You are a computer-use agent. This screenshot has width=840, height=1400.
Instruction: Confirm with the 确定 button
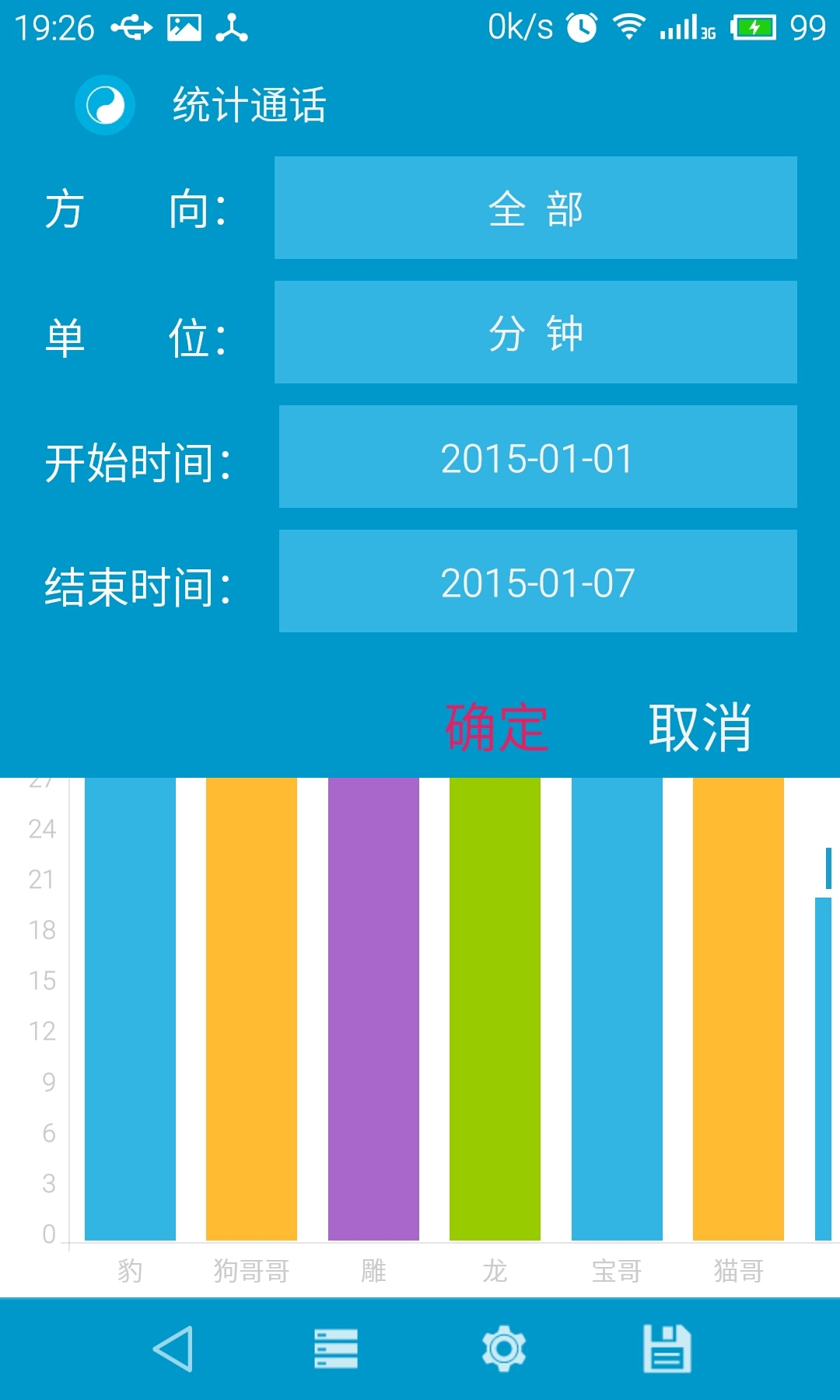point(497,727)
